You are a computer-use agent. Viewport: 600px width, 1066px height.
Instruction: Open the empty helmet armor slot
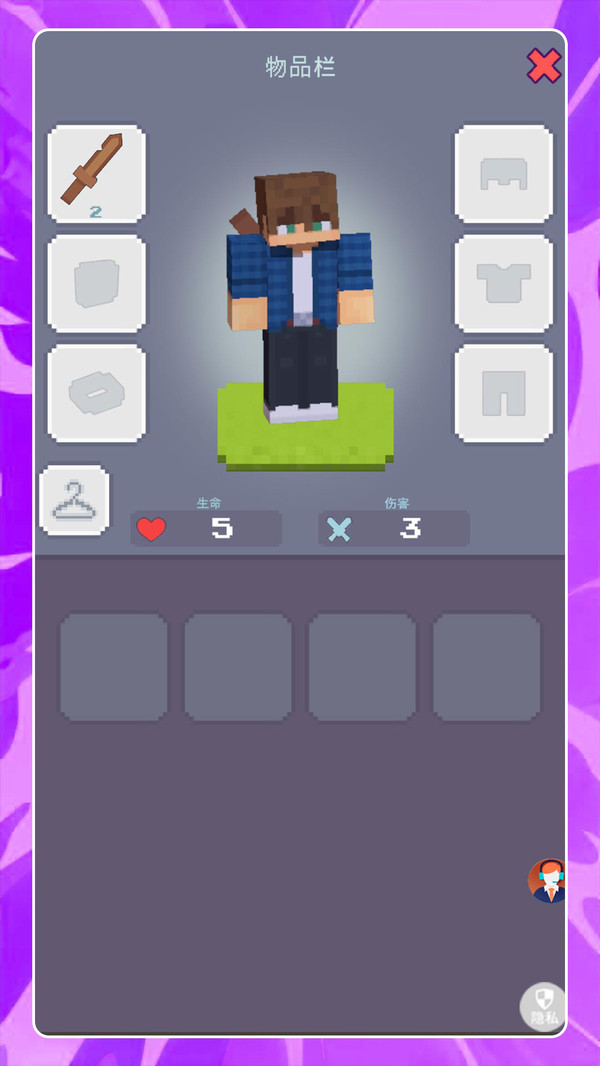(x=504, y=174)
